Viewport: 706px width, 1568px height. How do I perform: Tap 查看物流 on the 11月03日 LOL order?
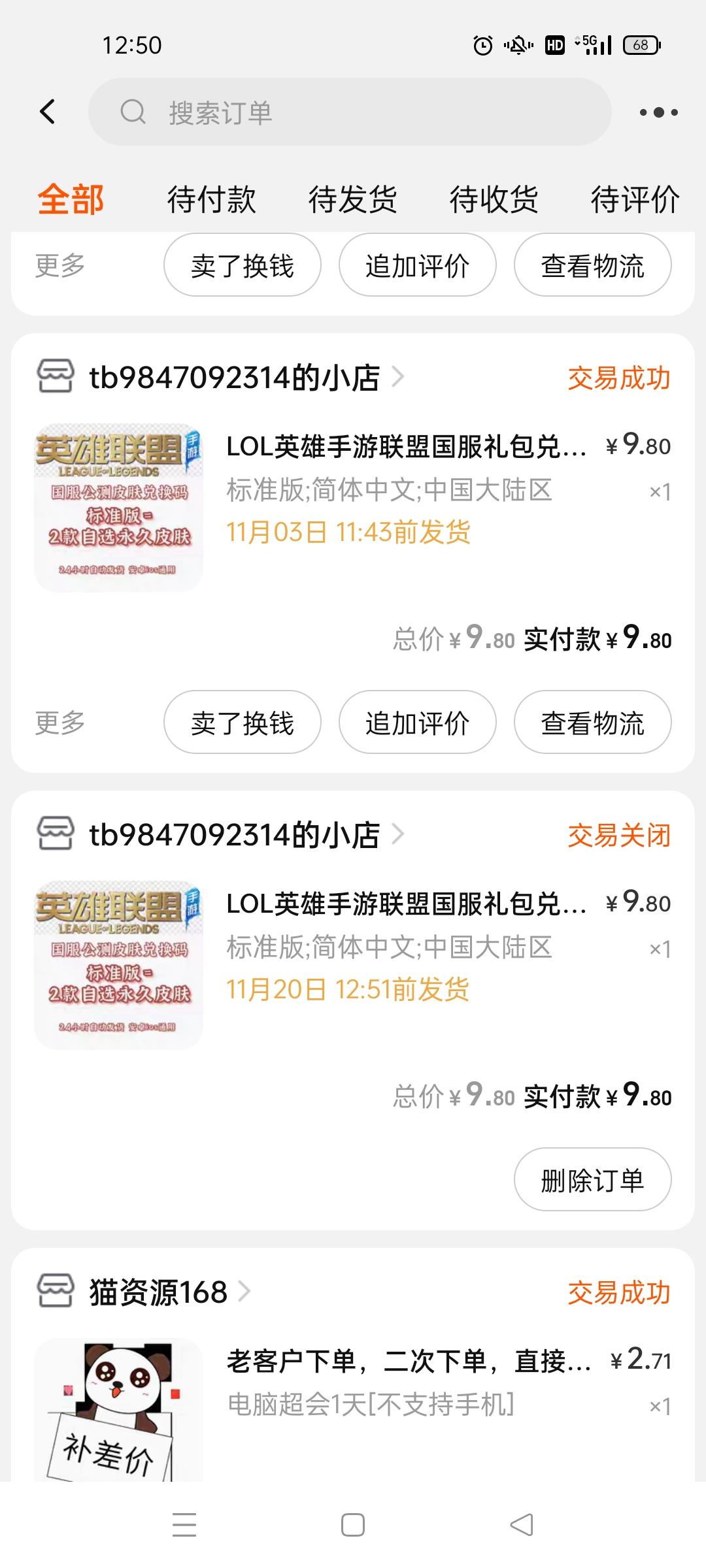pyautogui.click(x=592, y=722)
